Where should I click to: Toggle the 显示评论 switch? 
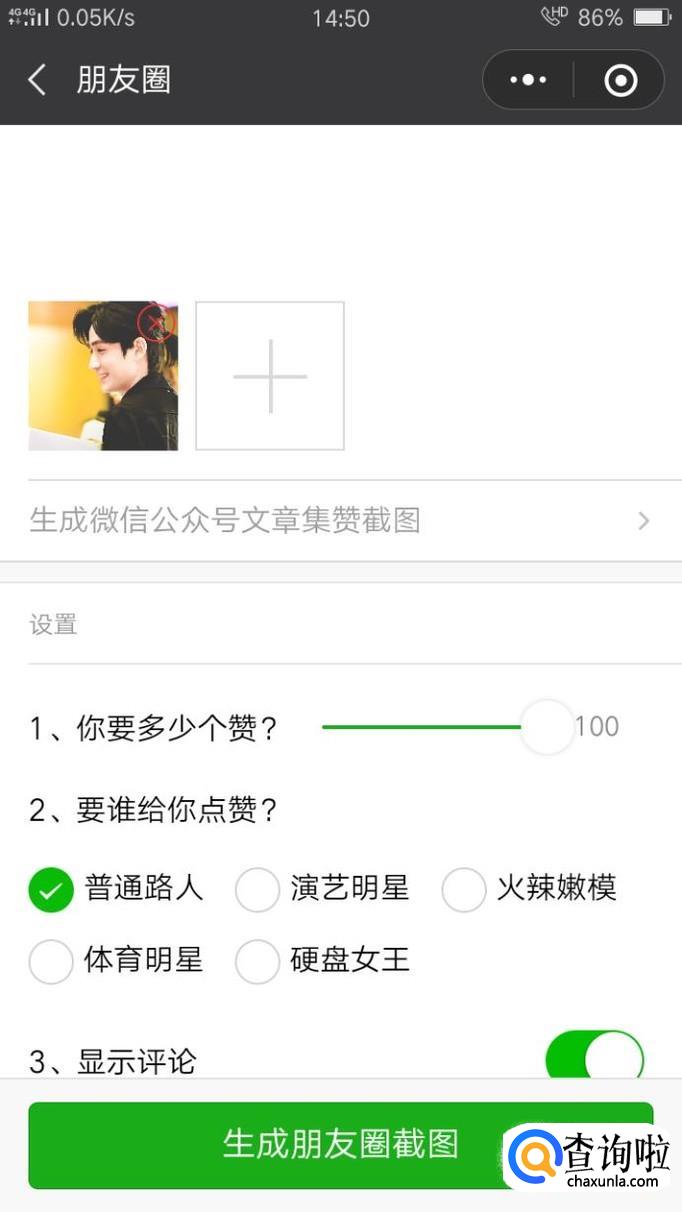point(594,1058)
